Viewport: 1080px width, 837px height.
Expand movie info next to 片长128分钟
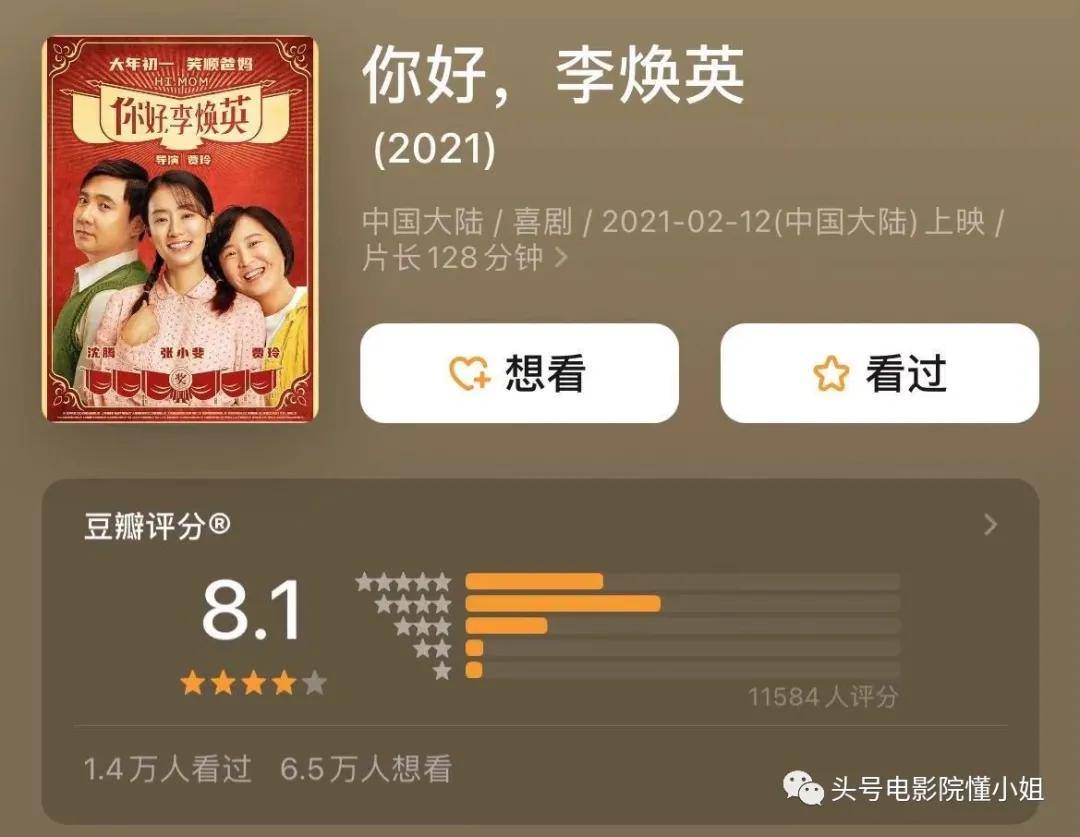pos(561,258)
